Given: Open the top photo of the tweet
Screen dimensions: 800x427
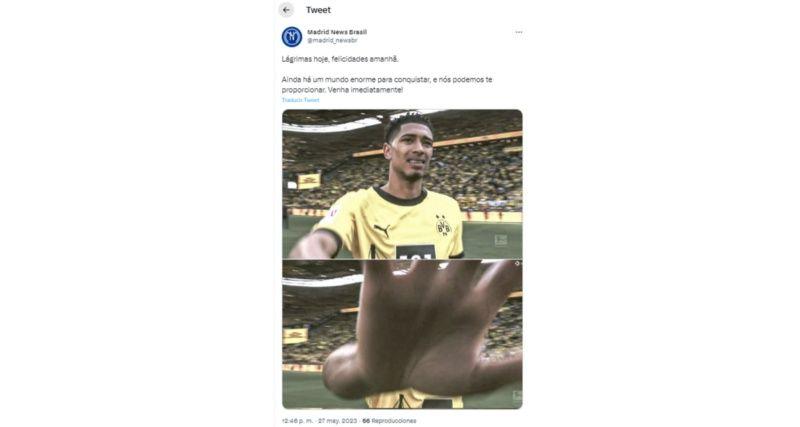Looking at the screenshot, I should click(402, 184).
